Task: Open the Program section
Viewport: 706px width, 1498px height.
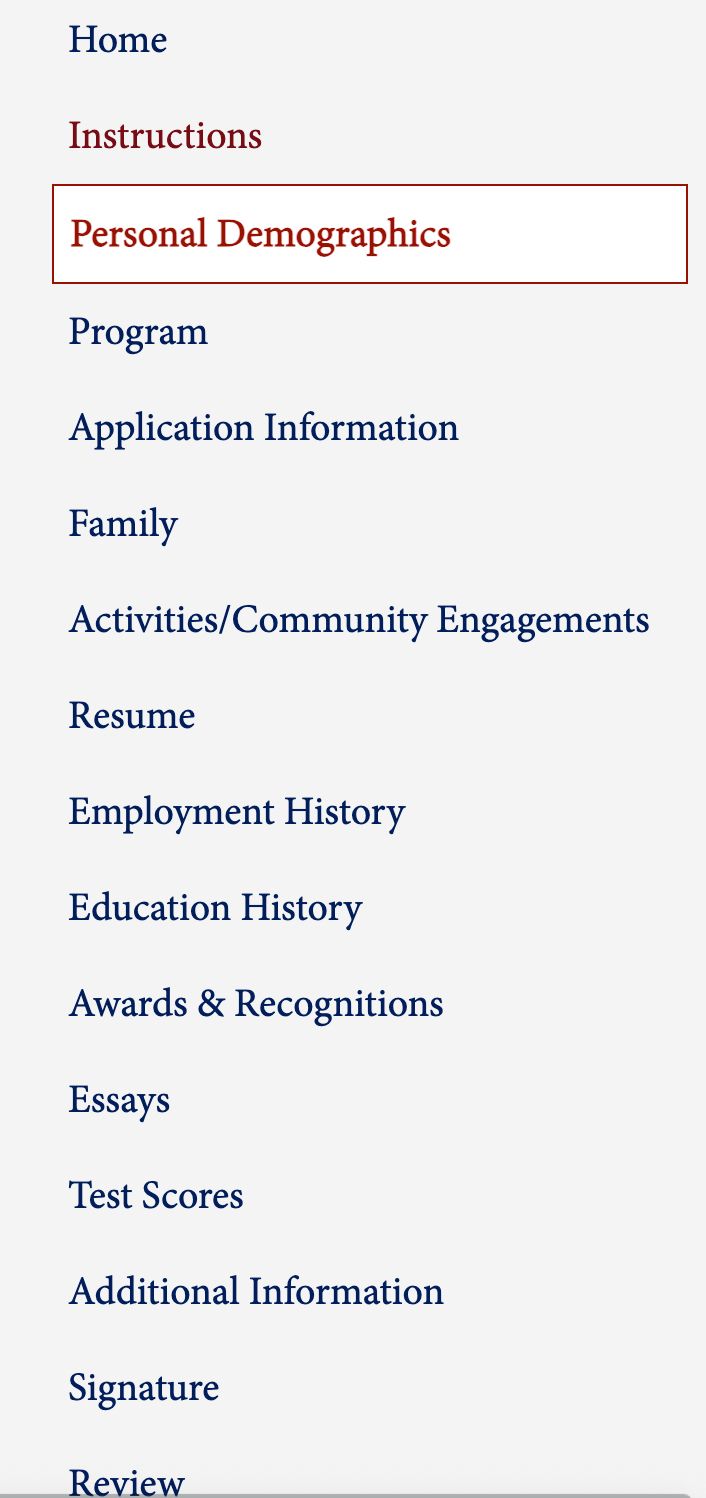Action: point(138,332)
